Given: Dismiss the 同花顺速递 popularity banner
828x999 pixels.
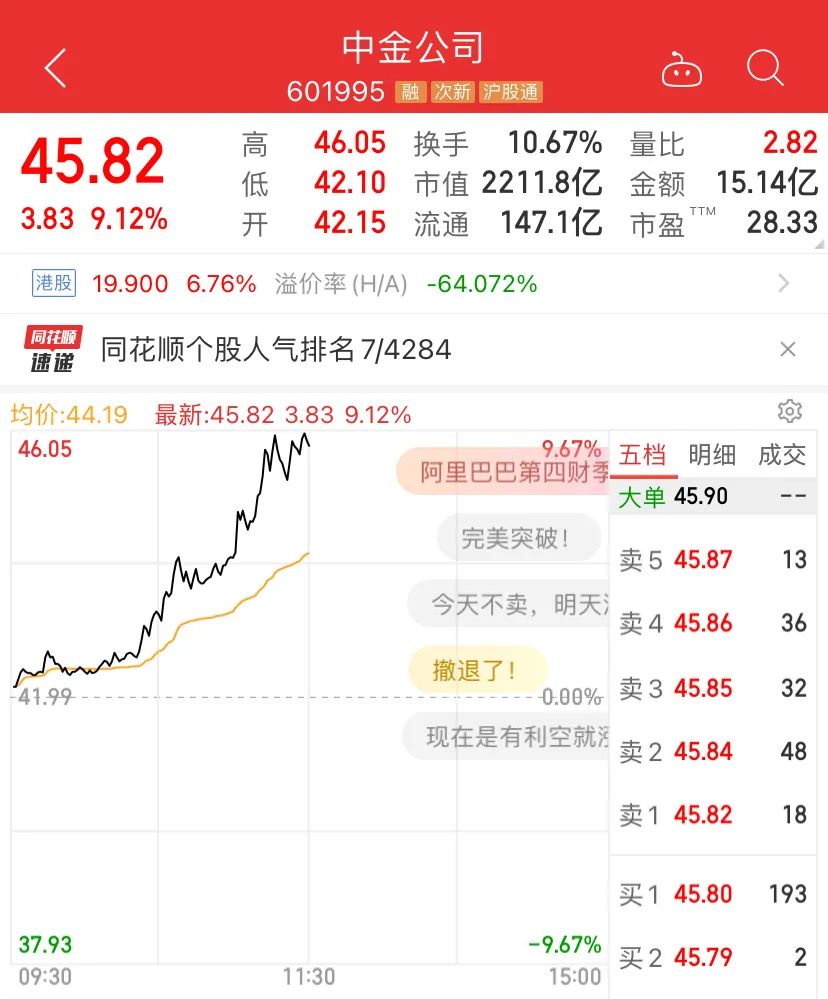Looking at the screenshot, I should (788, 349).
